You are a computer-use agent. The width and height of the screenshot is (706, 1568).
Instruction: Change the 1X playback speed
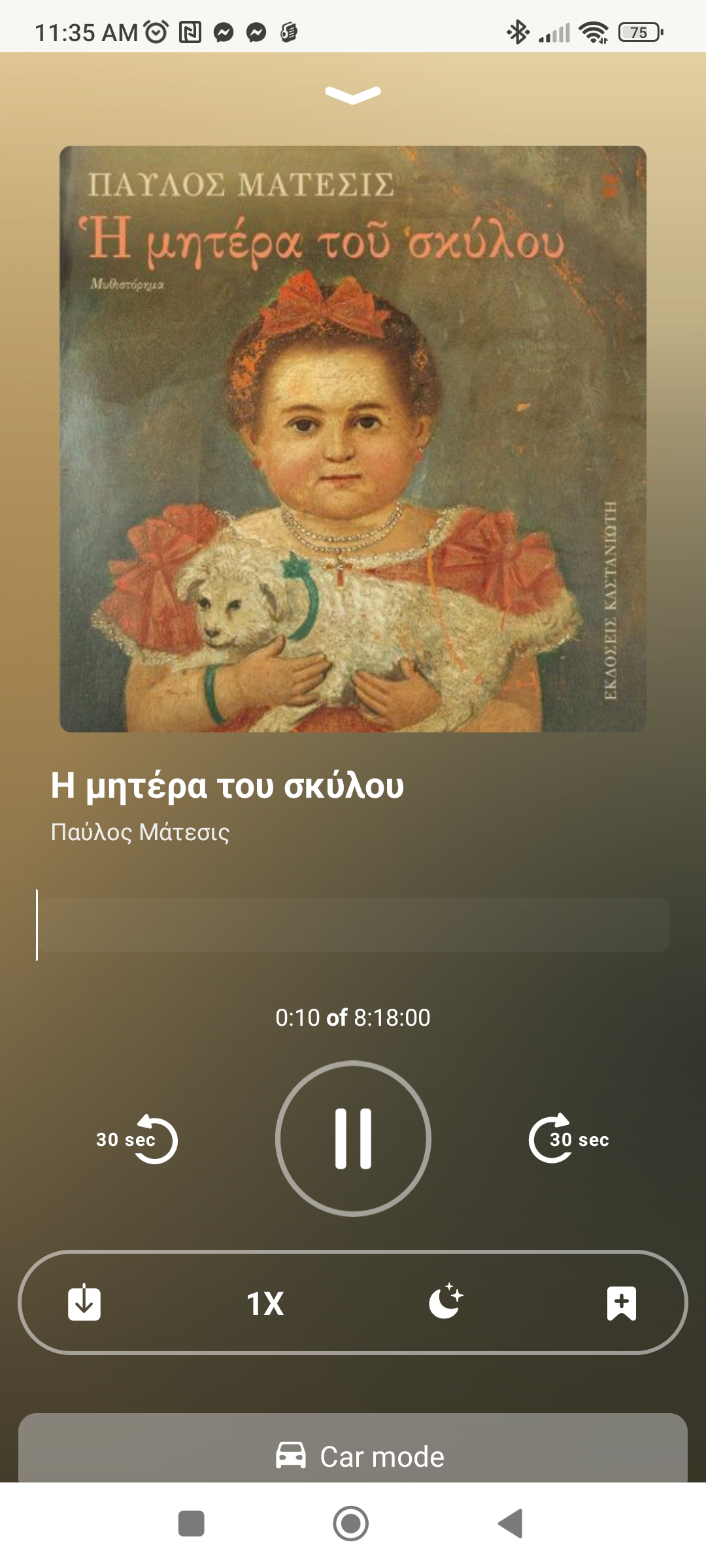point(265,1304)
